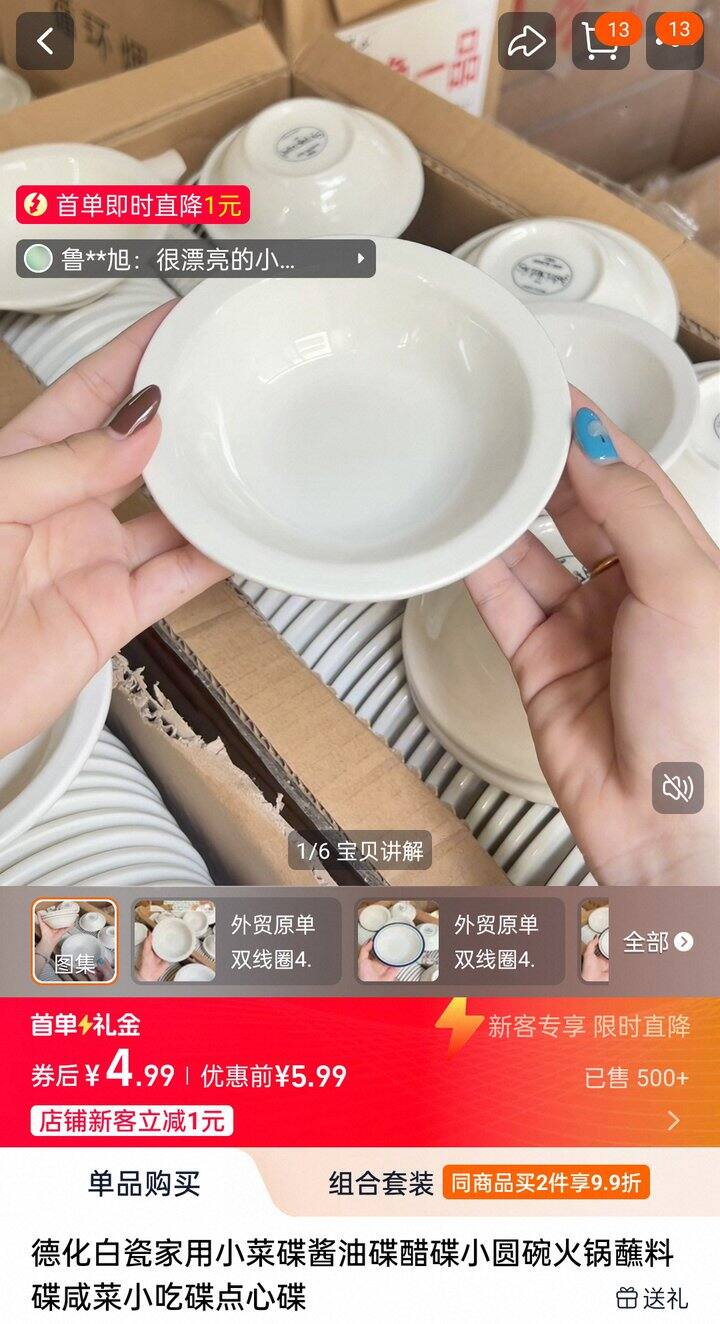Unmute the product video sound
This screenshot has height=1324, width=720.
[x=678, y=788]
